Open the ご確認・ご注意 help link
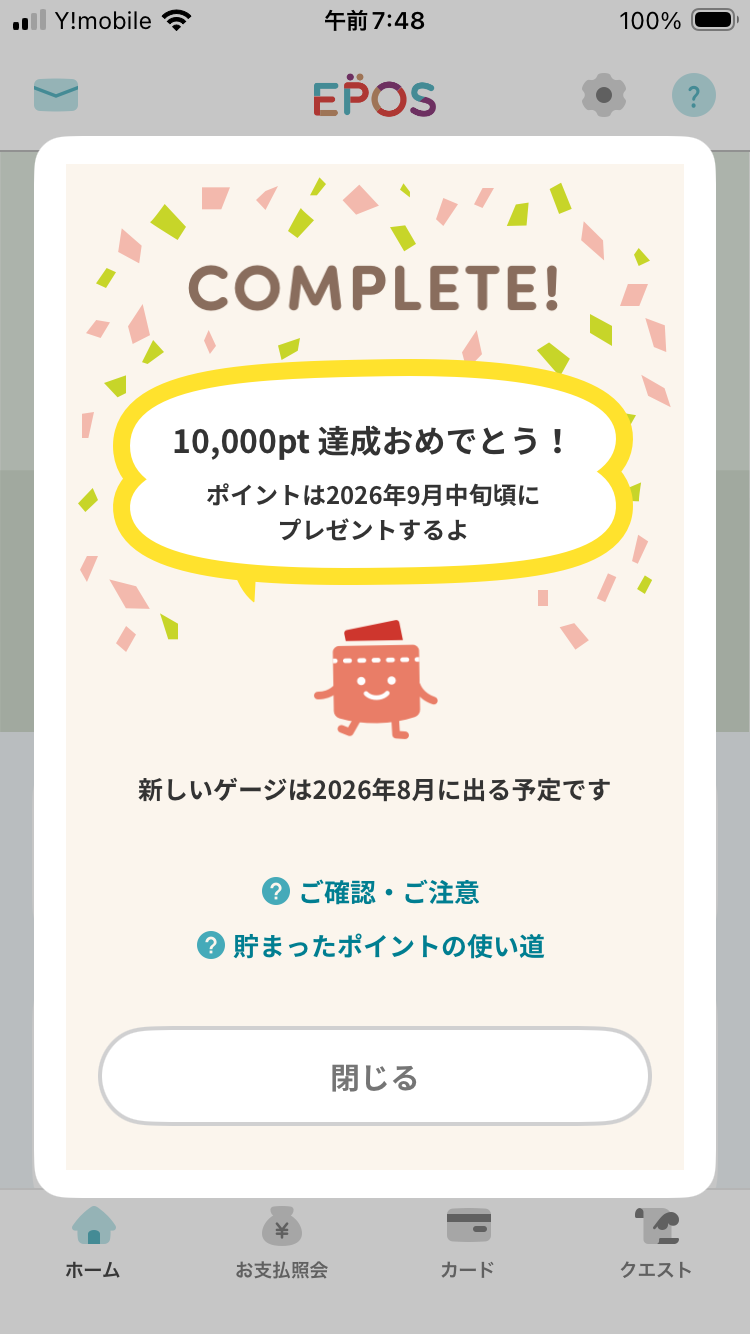Viewport: 750px width, 1334px height. click(x=372, y=891)
